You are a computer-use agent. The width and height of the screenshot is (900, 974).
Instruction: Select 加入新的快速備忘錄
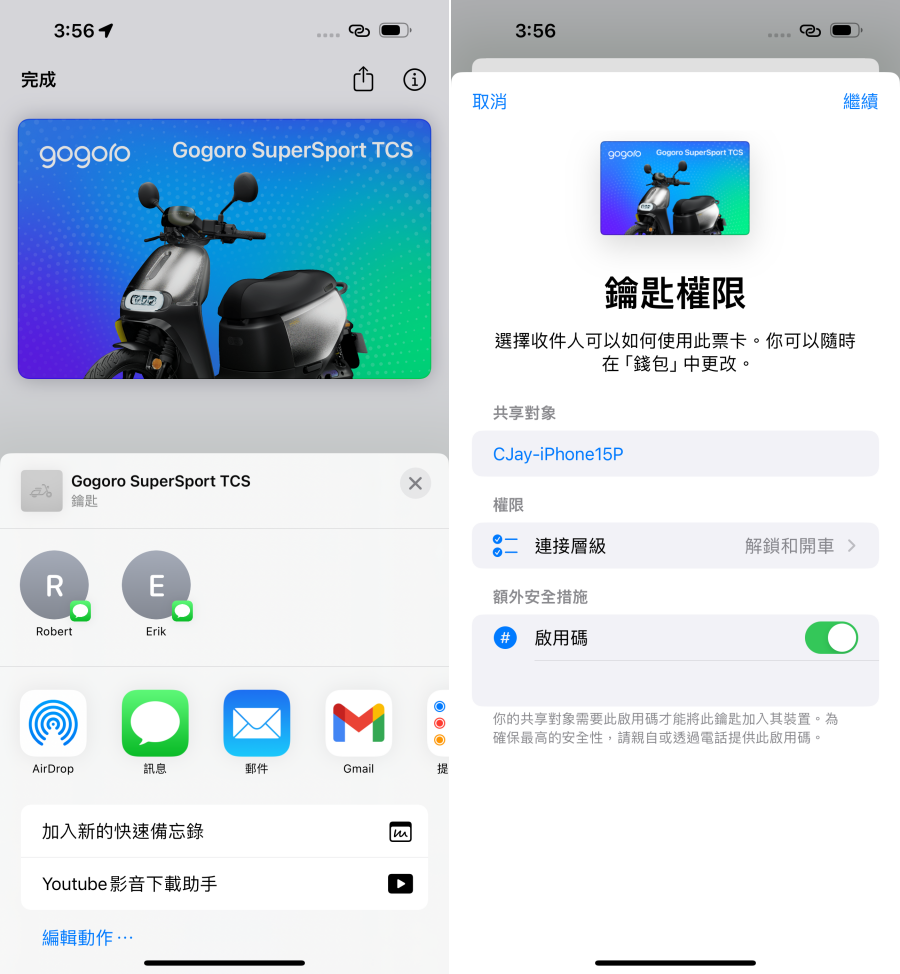point(224,831)
